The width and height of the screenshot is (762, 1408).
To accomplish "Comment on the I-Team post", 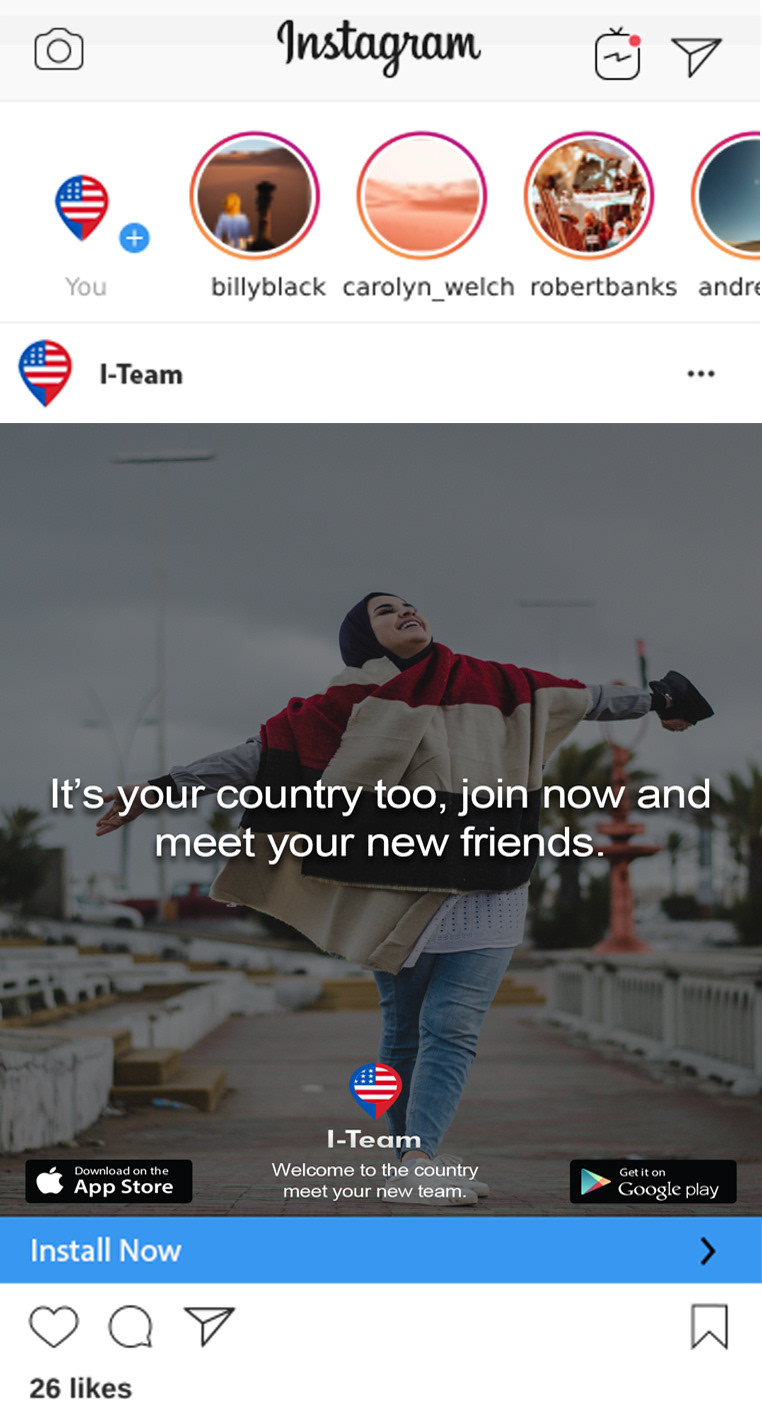I will coord(131,1327).
